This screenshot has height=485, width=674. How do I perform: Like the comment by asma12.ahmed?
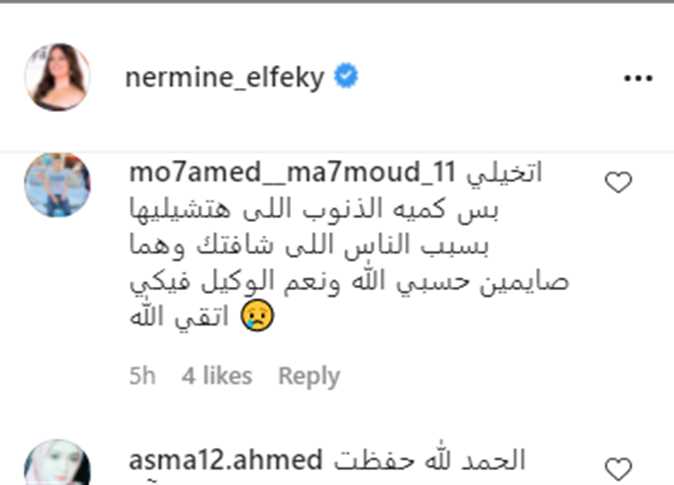point(620,468)
